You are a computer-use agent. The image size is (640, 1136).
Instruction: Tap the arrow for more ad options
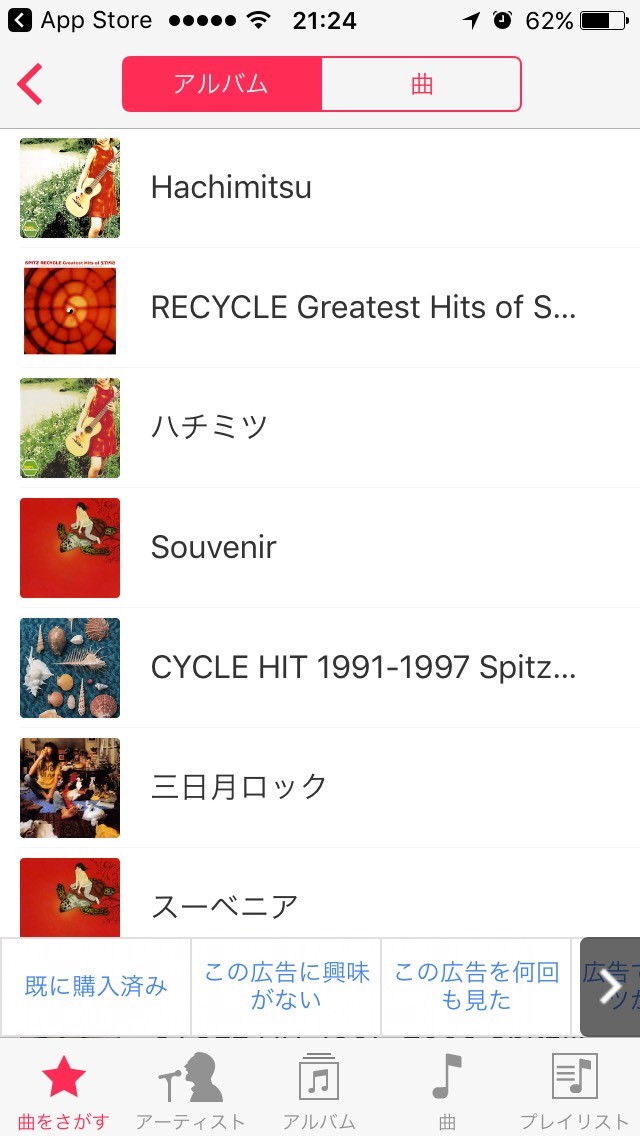pos(610,987)
